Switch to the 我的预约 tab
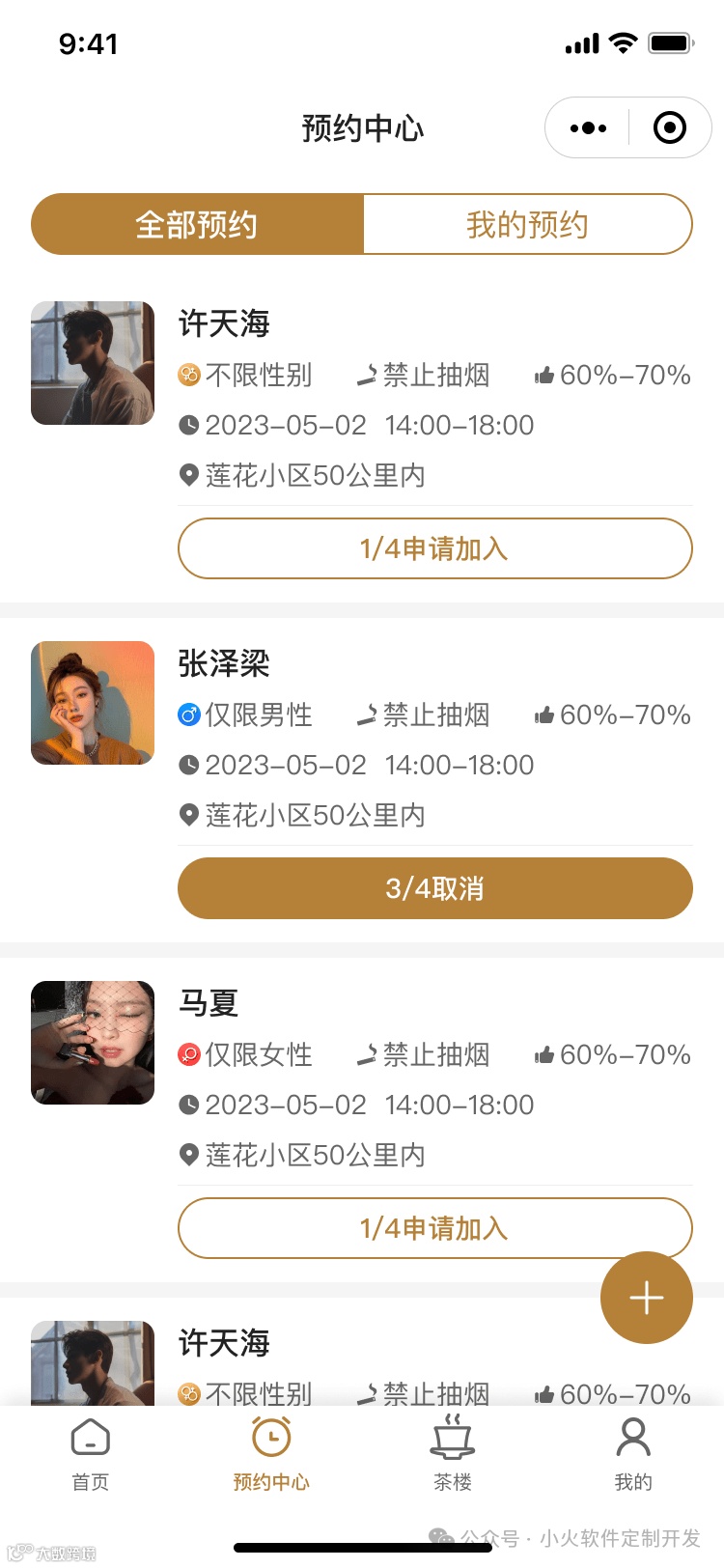Screen dimensions: 724x1568 pyautogui.click(x=527, y=225)
